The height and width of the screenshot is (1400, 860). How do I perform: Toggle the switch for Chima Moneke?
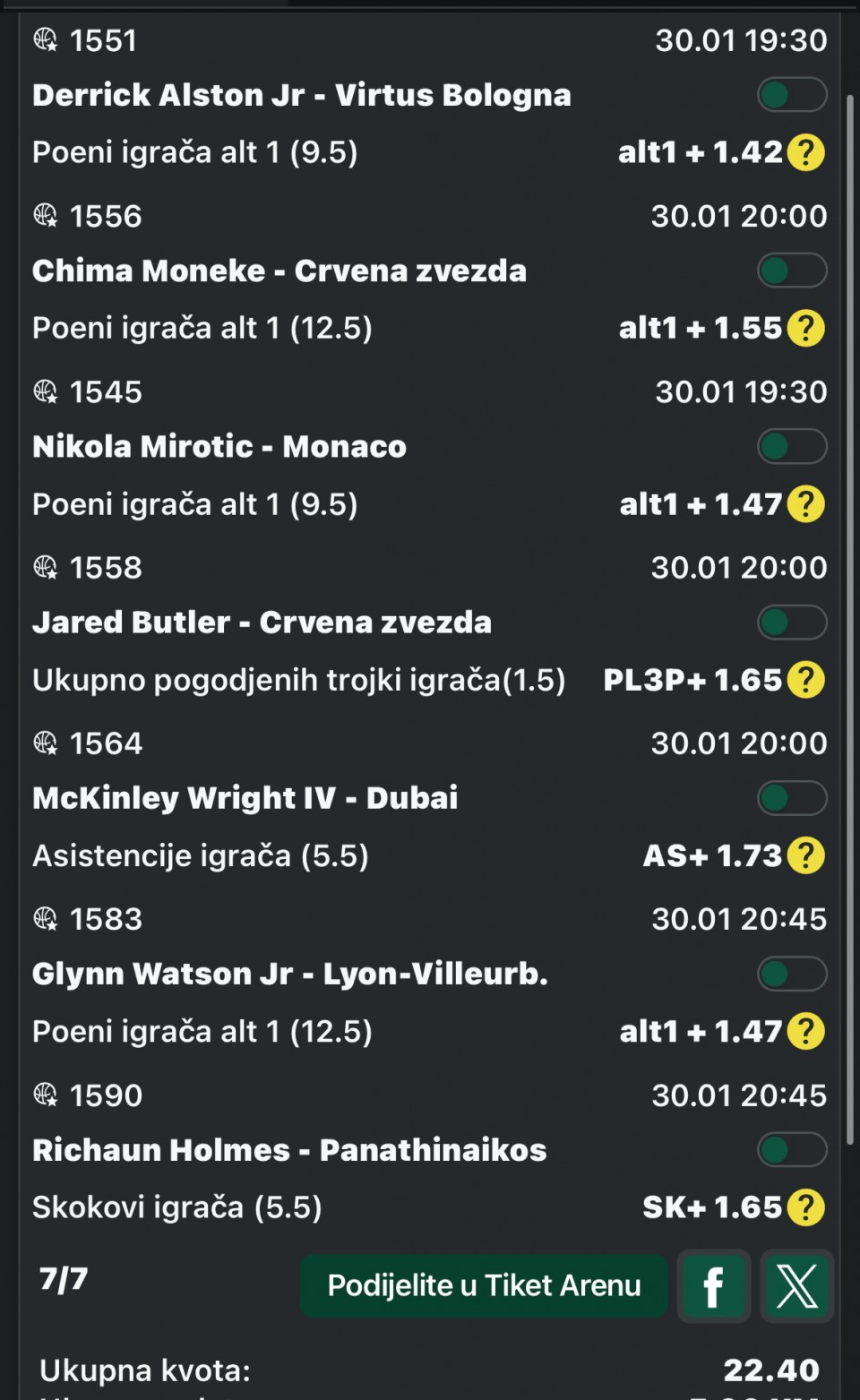791,271
